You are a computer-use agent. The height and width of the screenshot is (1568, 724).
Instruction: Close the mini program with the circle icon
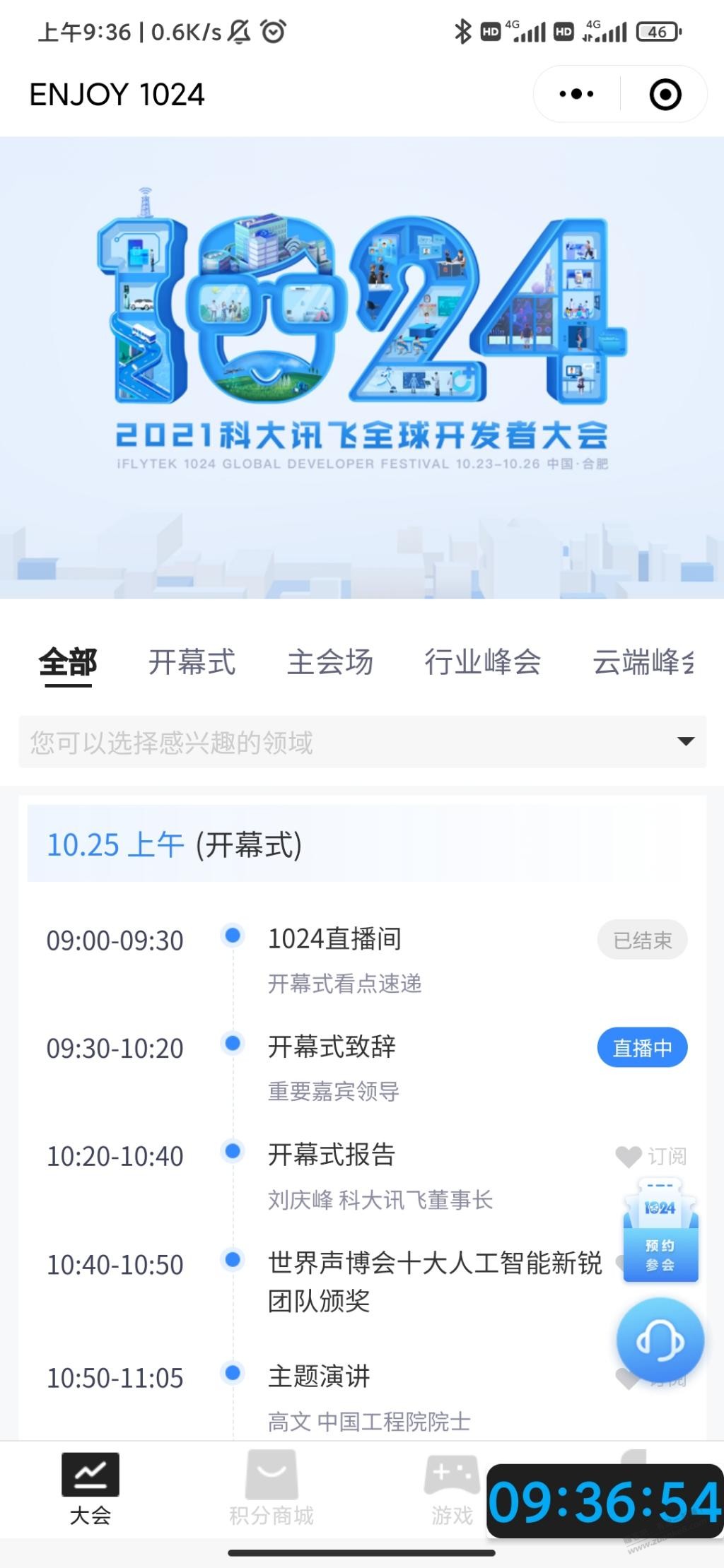coord(665,94)
